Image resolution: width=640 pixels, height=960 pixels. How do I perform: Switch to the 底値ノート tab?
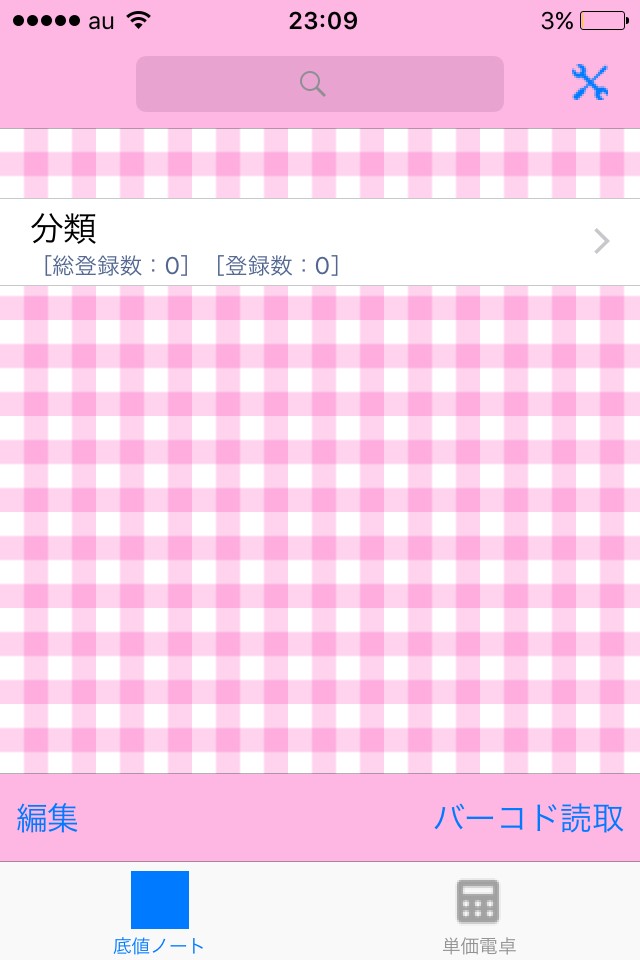159,912
